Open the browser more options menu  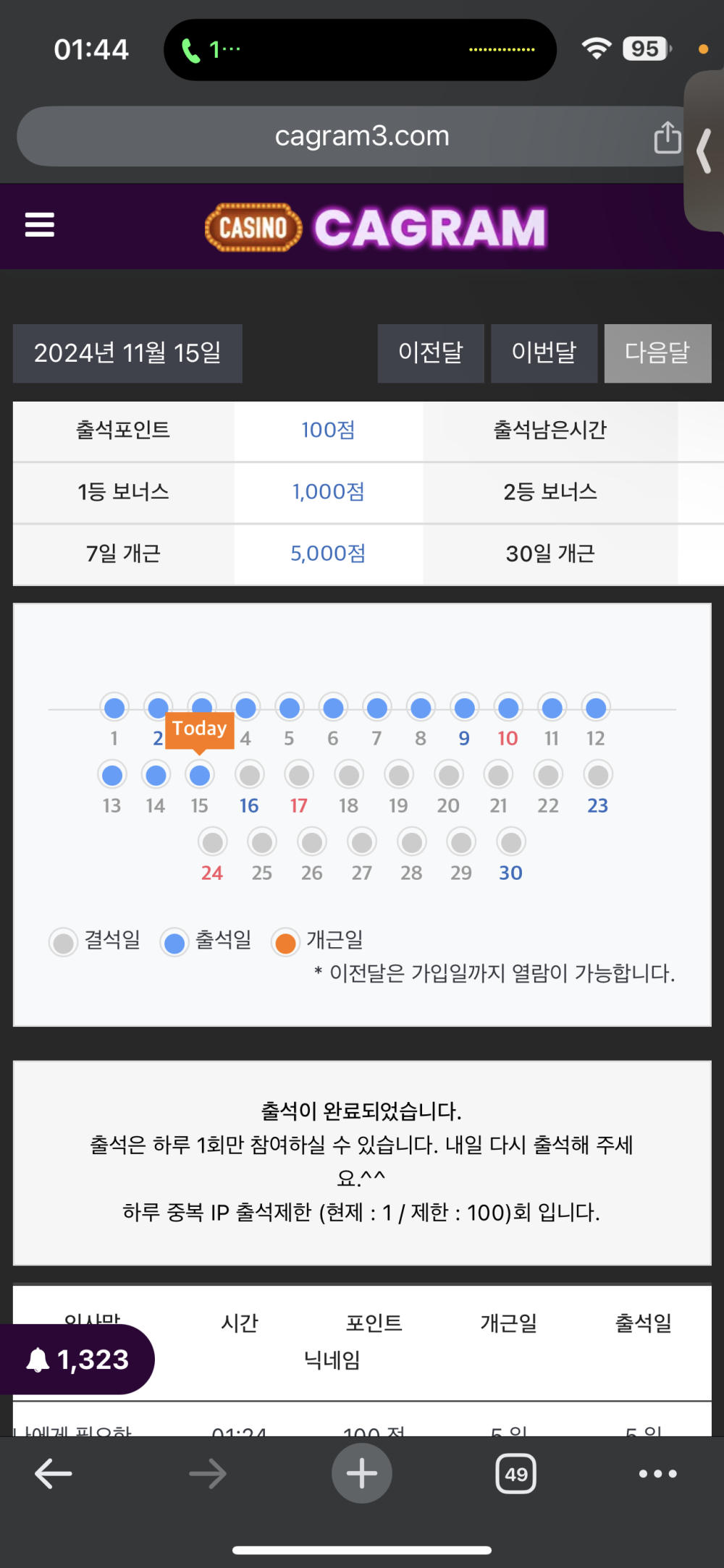pos(657,1473)
